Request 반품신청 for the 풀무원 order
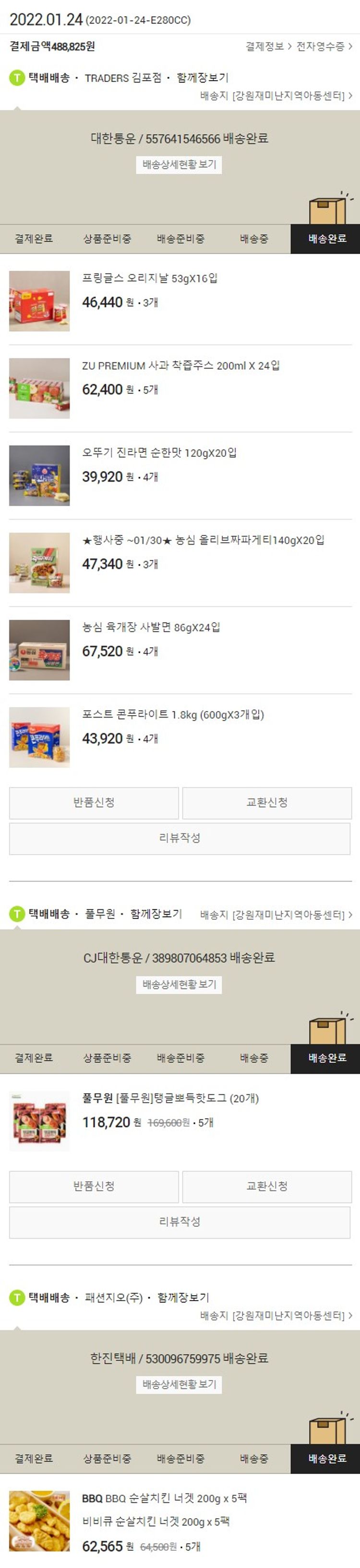This screenshot has height=1568, width=360. [94, 1186]
